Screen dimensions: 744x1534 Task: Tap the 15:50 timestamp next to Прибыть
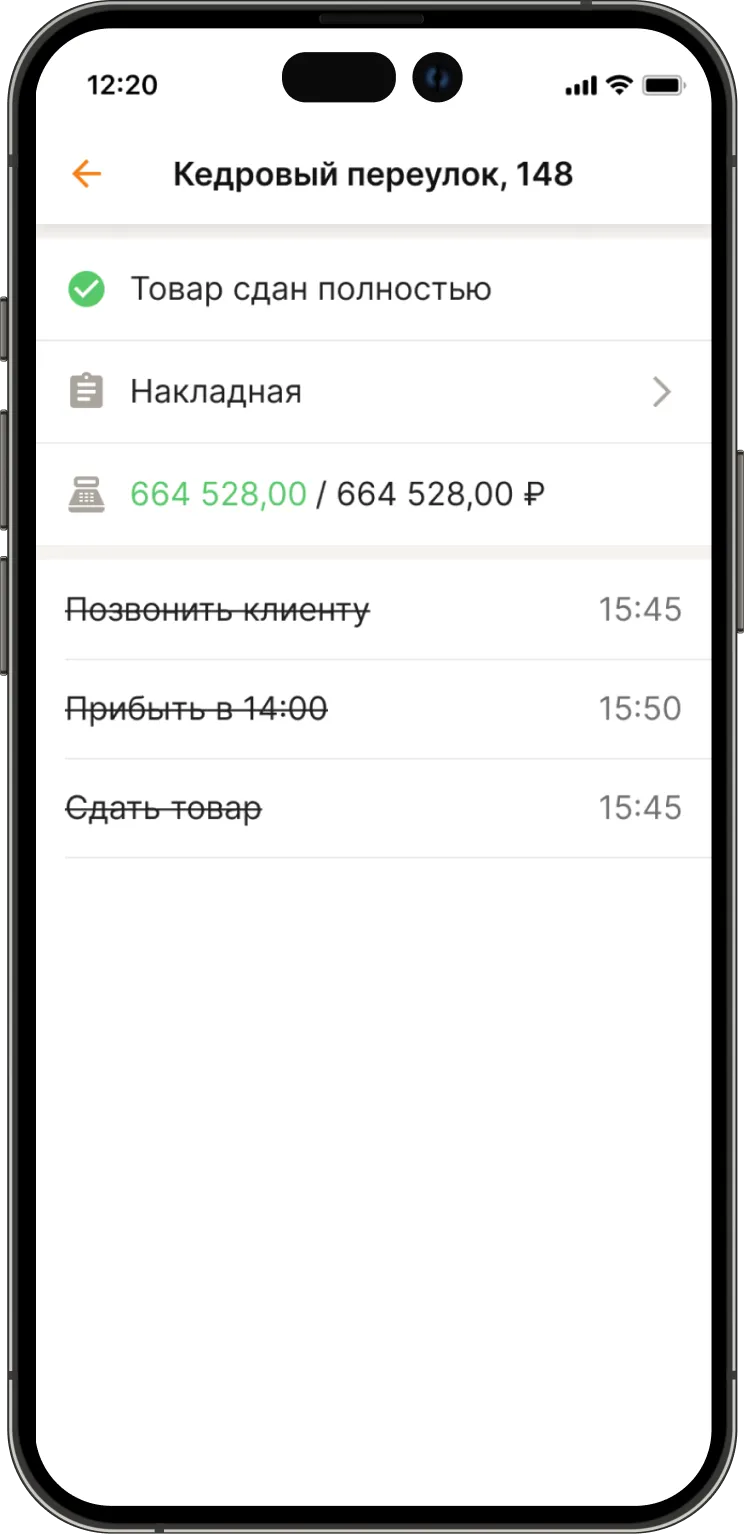pos(640,708)
